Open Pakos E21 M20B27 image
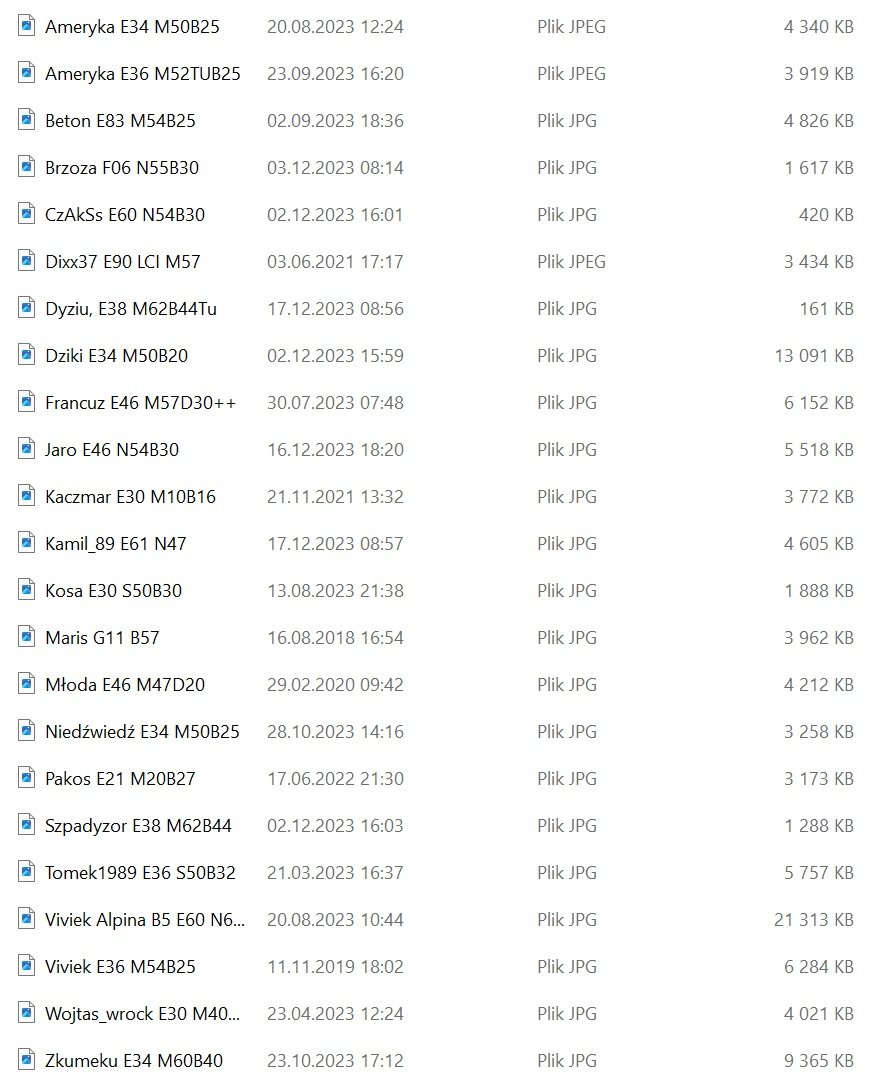 [120, 779]
